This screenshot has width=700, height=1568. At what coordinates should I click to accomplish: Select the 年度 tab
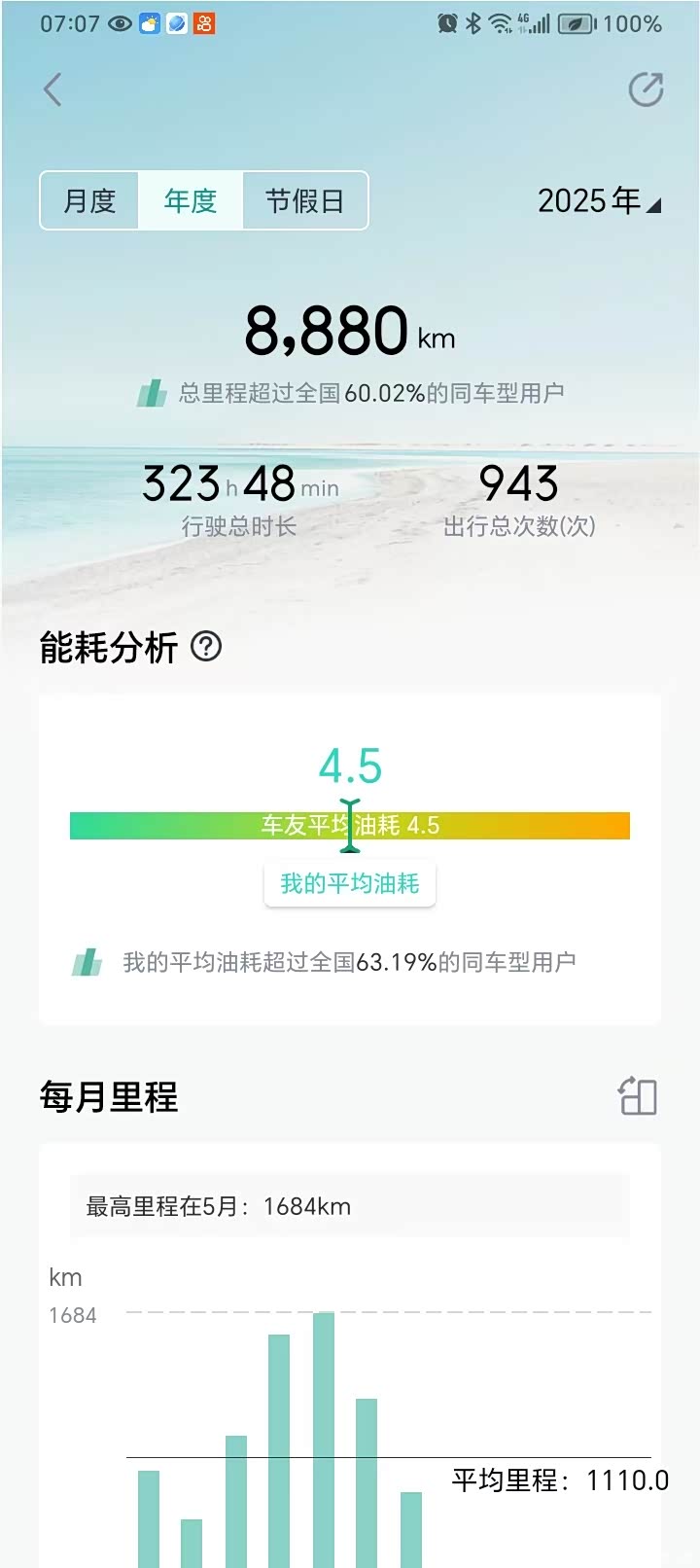click(191, 201)
